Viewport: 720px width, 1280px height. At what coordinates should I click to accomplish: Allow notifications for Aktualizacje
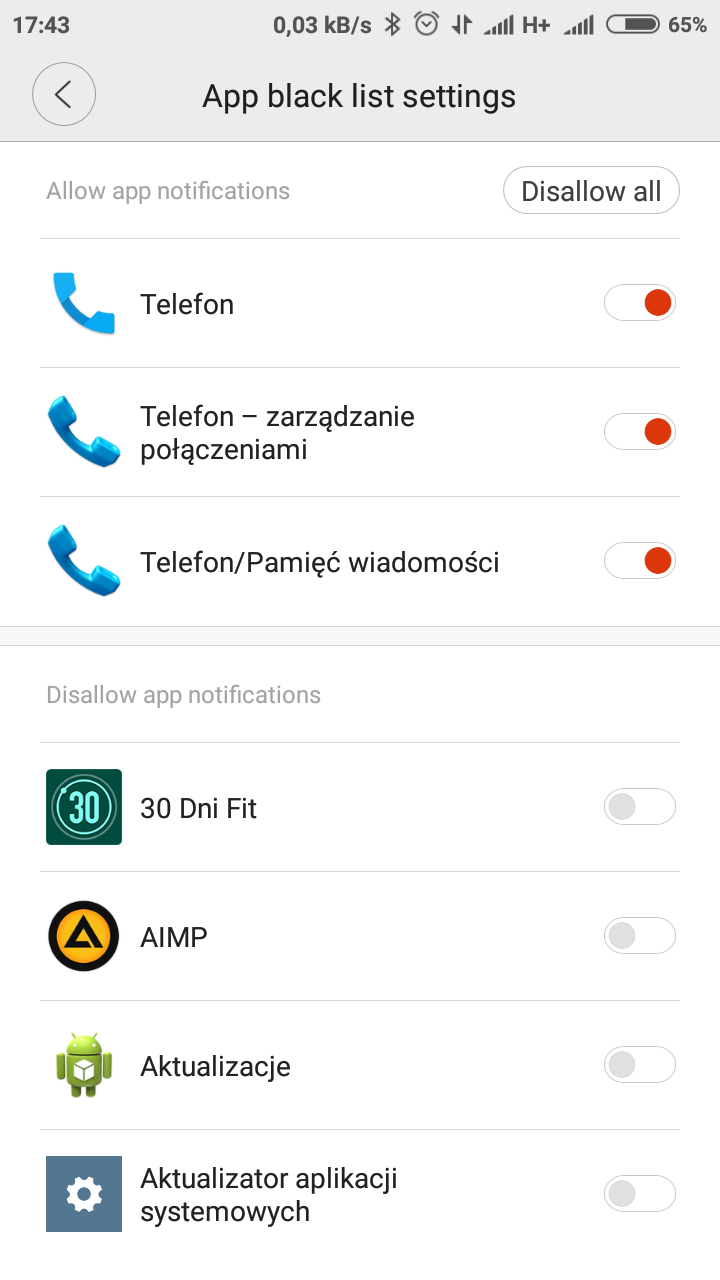640,1065
